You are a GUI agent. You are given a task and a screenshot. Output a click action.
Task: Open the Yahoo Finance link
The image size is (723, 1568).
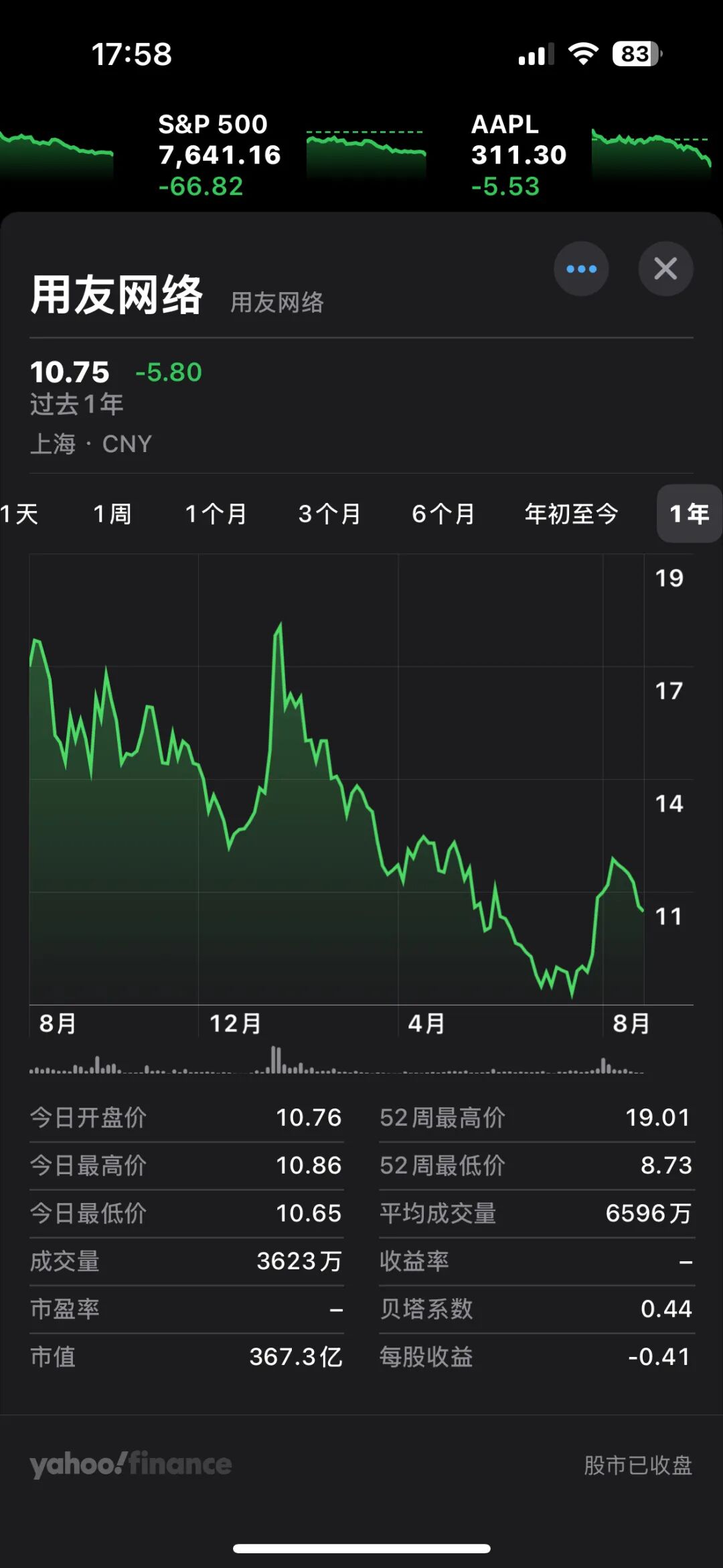(131, 1464)
